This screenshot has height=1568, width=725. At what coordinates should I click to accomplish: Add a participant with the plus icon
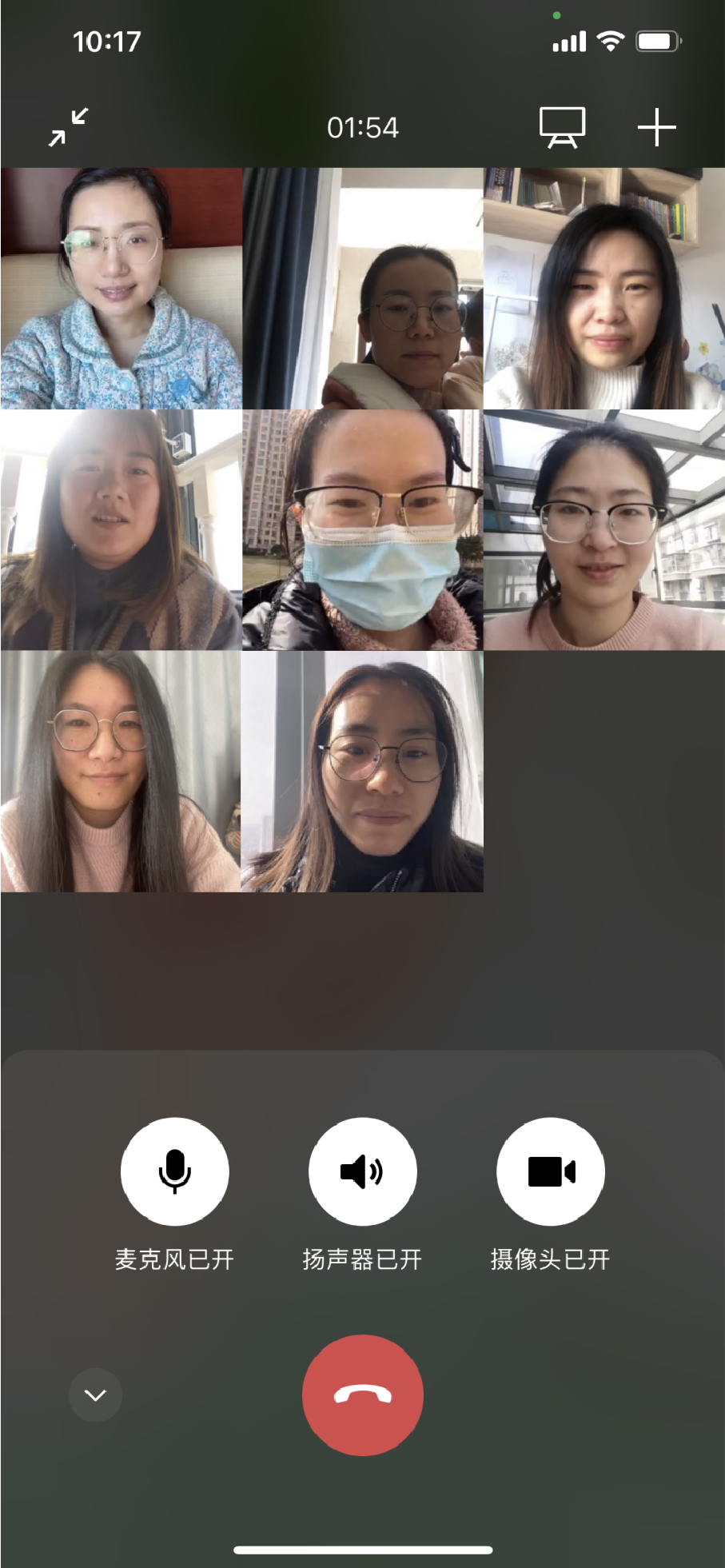point(656,127)
